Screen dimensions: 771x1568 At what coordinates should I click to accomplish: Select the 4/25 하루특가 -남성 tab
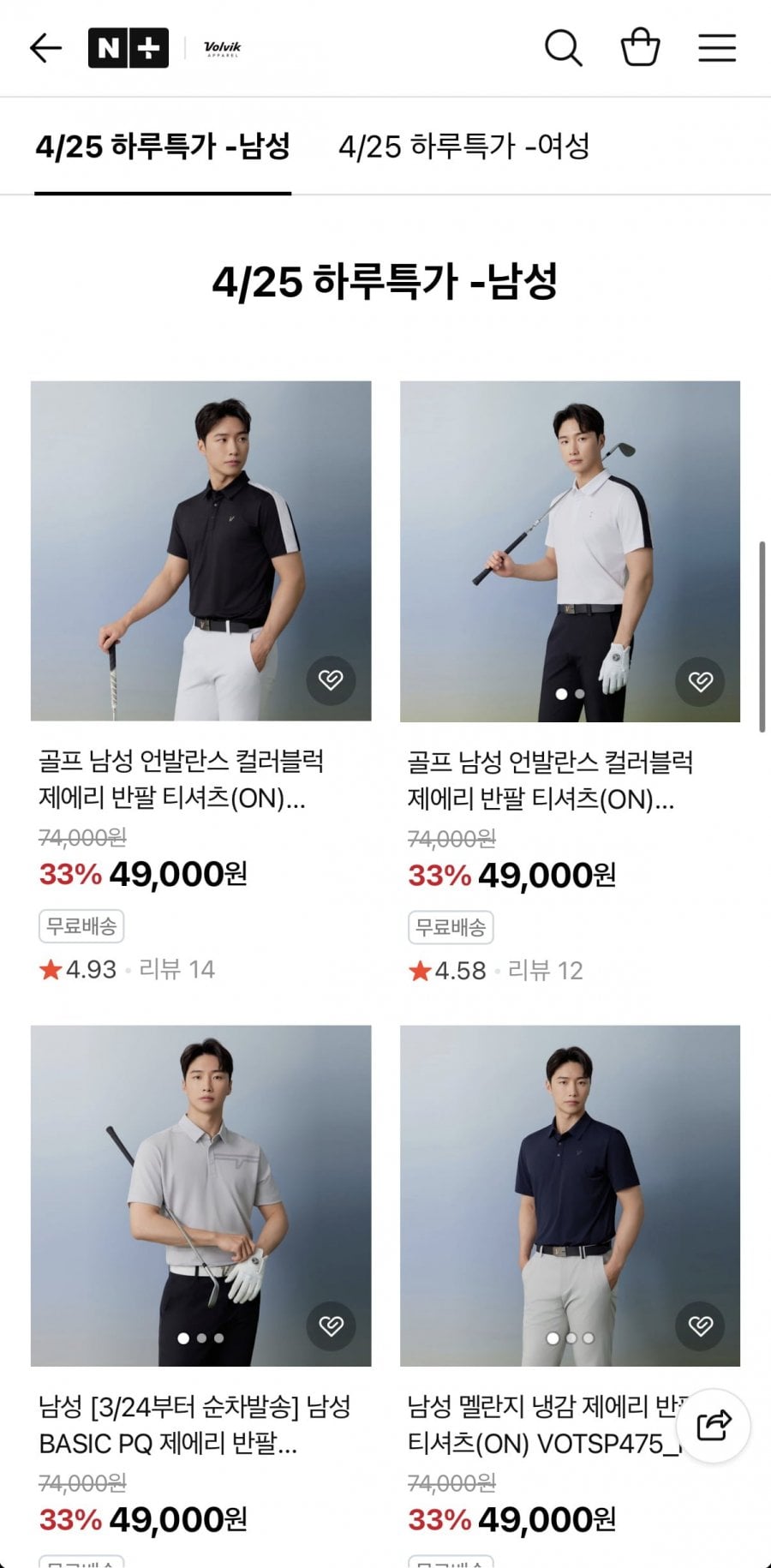(163, 147)
